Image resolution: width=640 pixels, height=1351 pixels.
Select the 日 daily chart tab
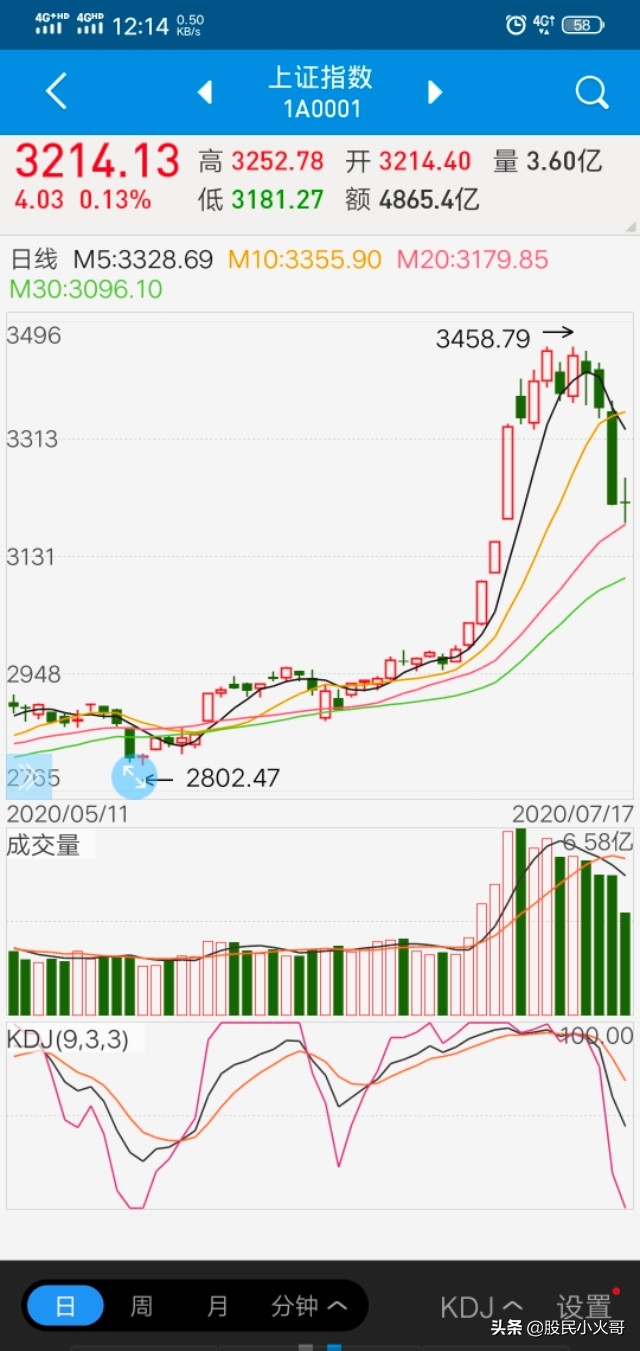[x=65, y=1305]
